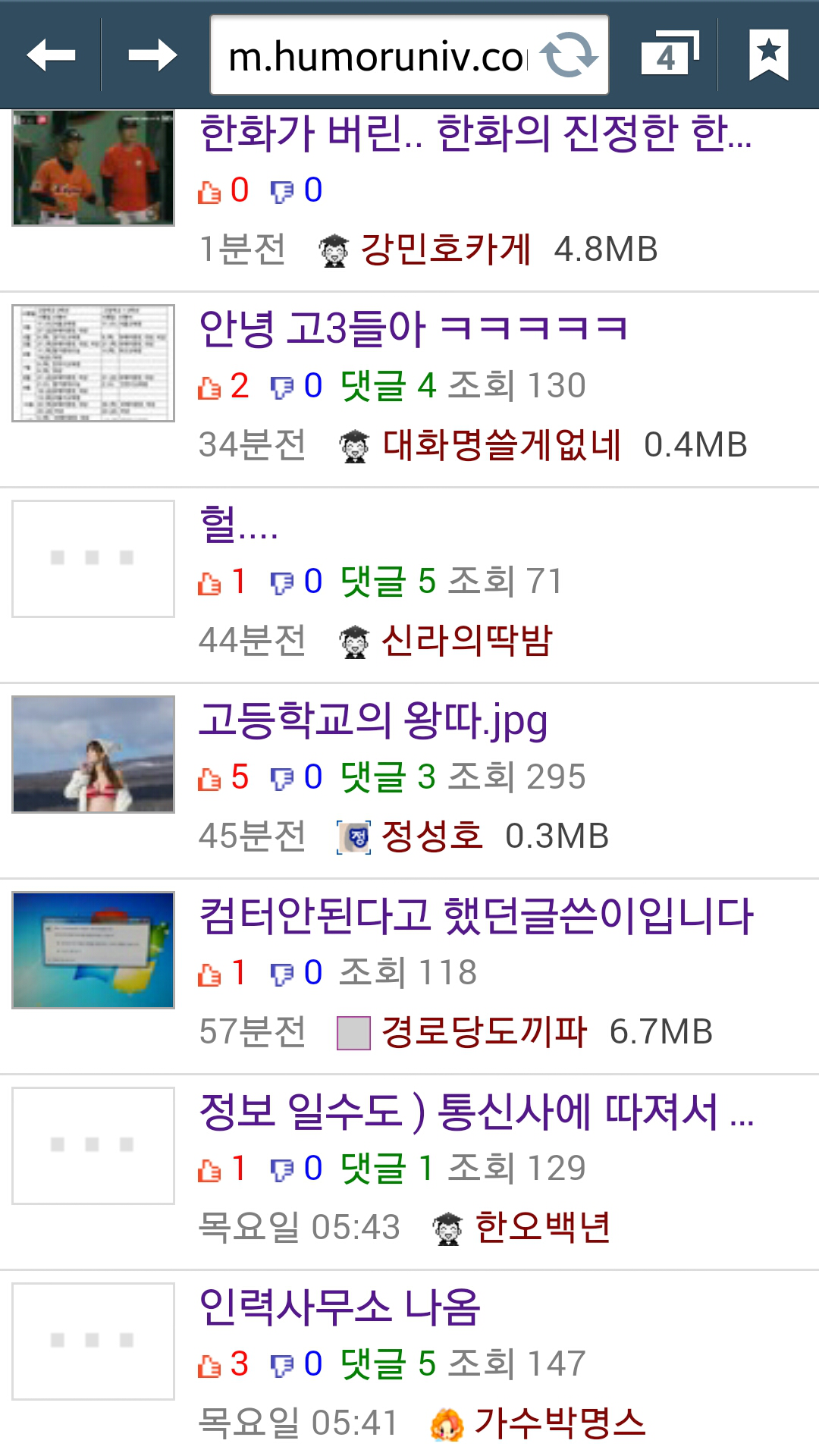Go forward with the right arrow

tap(152, 55)
